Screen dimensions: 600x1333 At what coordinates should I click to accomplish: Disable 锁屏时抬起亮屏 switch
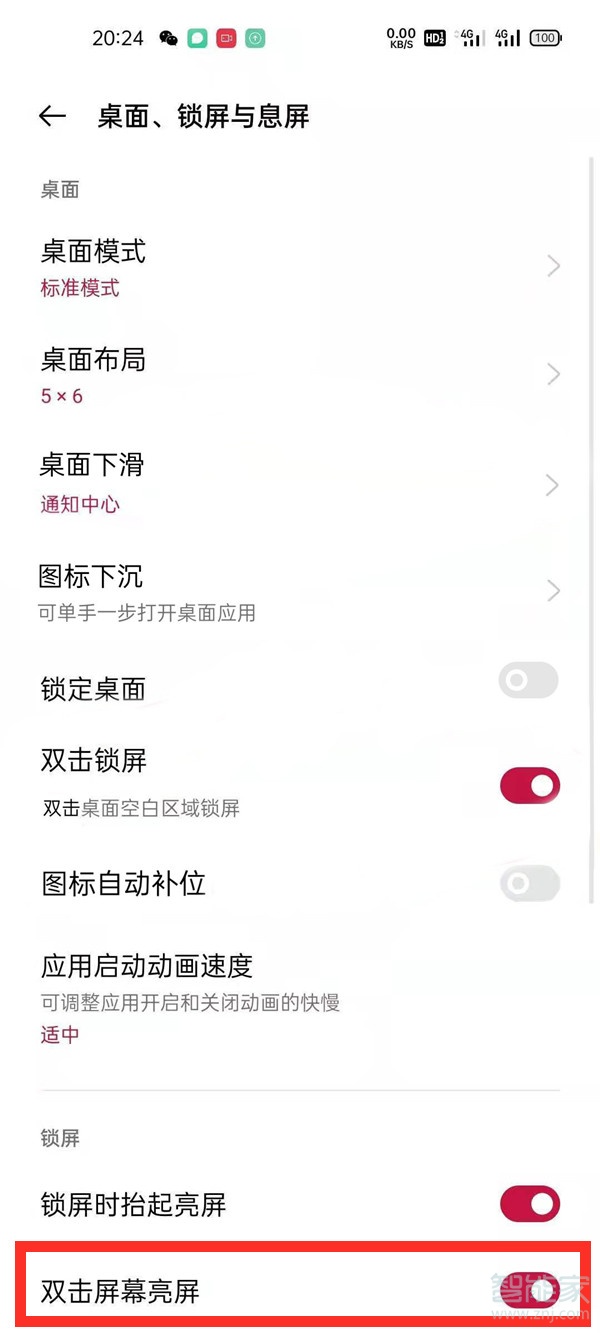529,1205
